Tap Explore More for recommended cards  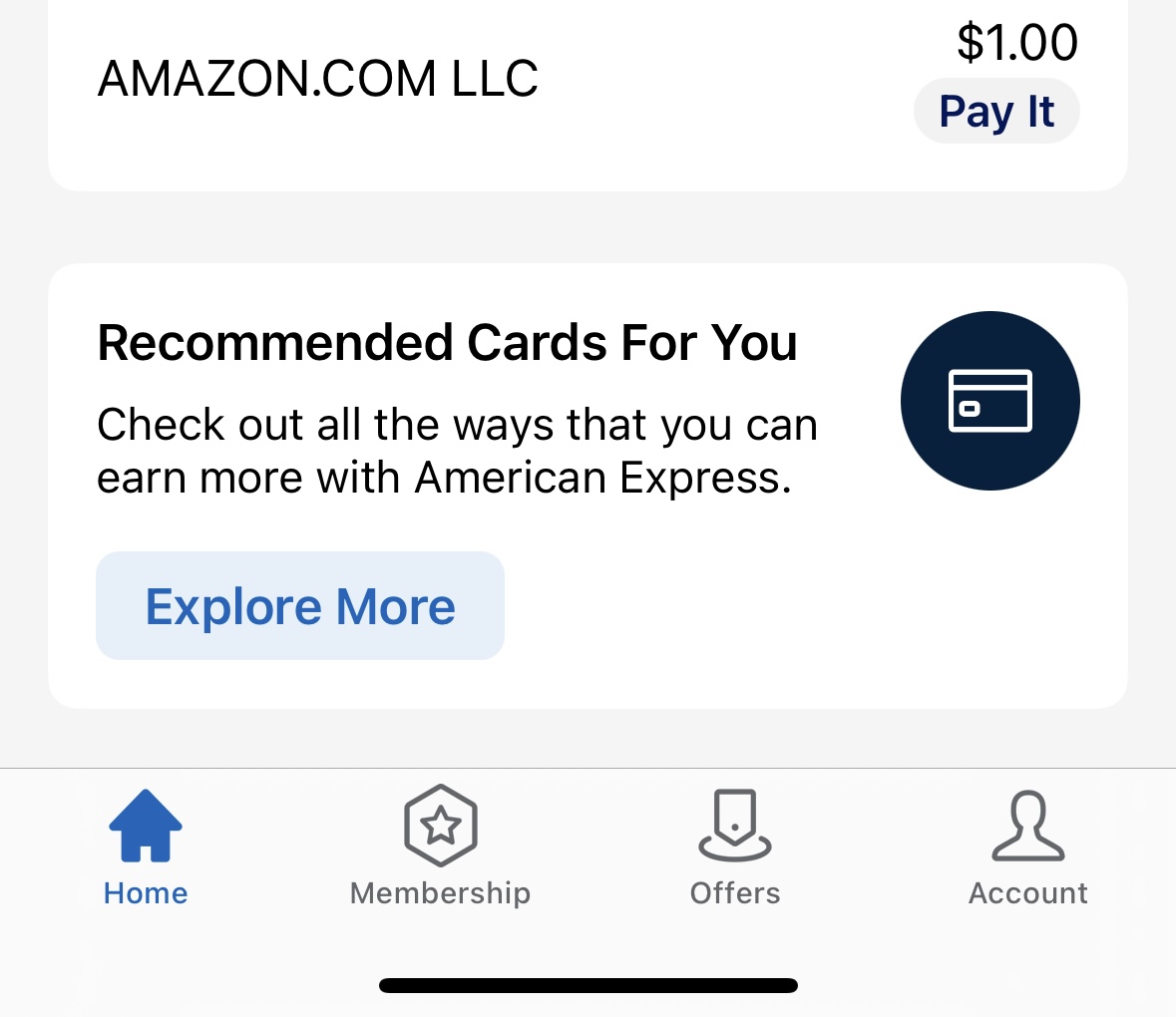click(x=300, y=606)
